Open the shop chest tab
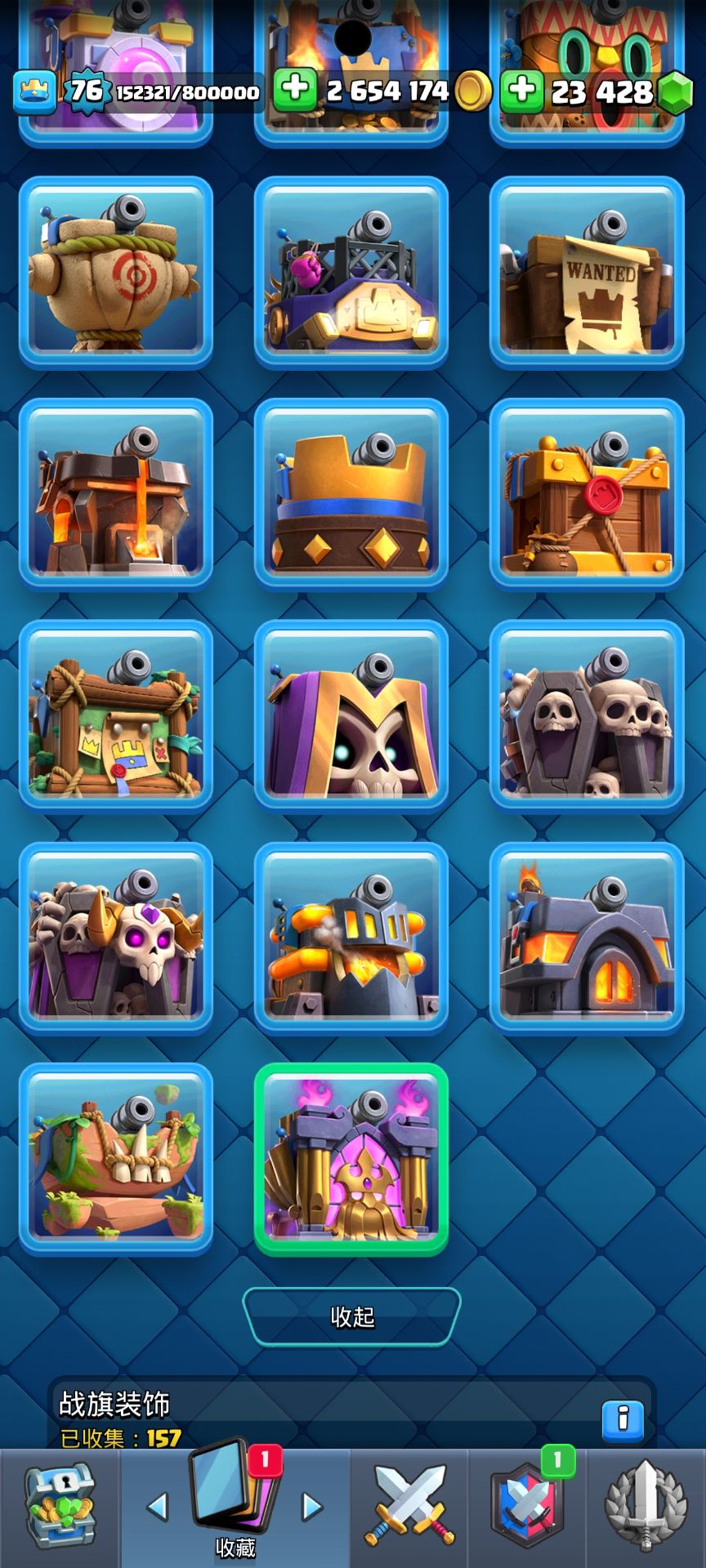 [x=60, y=1508]
